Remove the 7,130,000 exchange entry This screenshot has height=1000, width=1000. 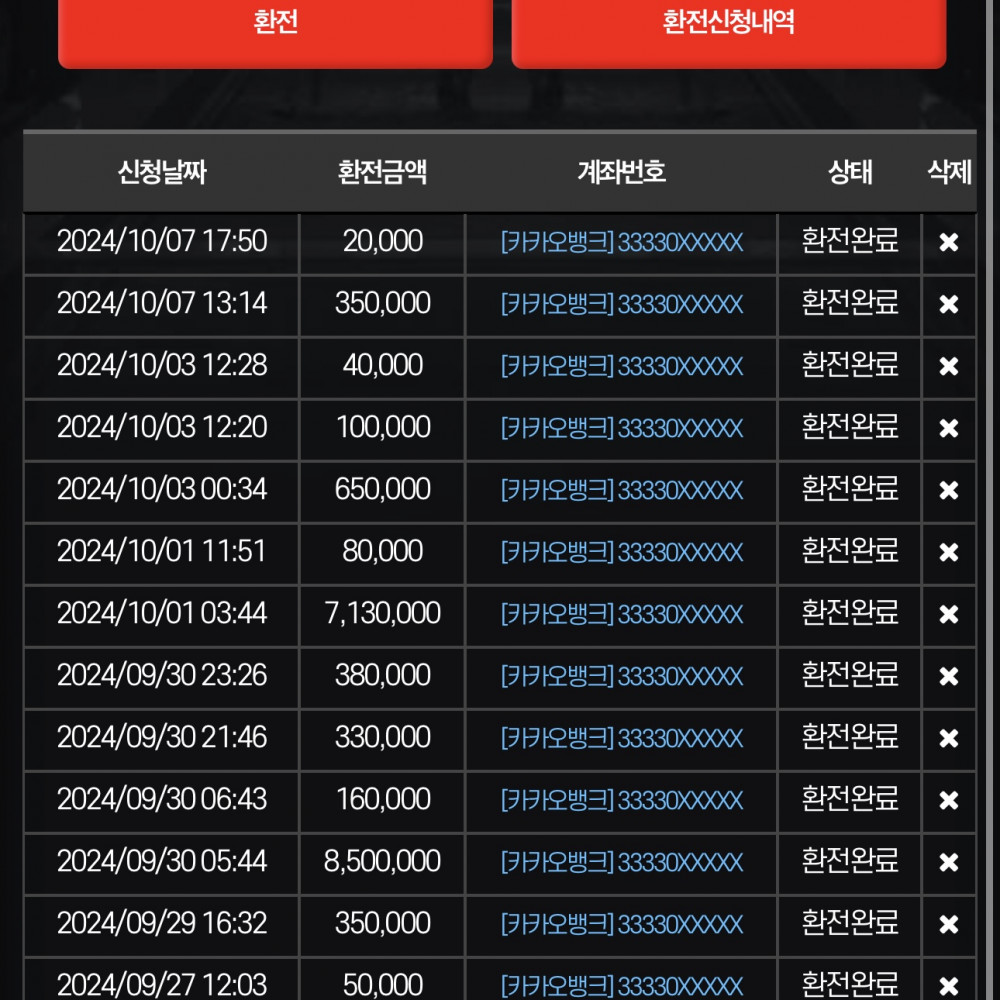(x=948, y=615)
